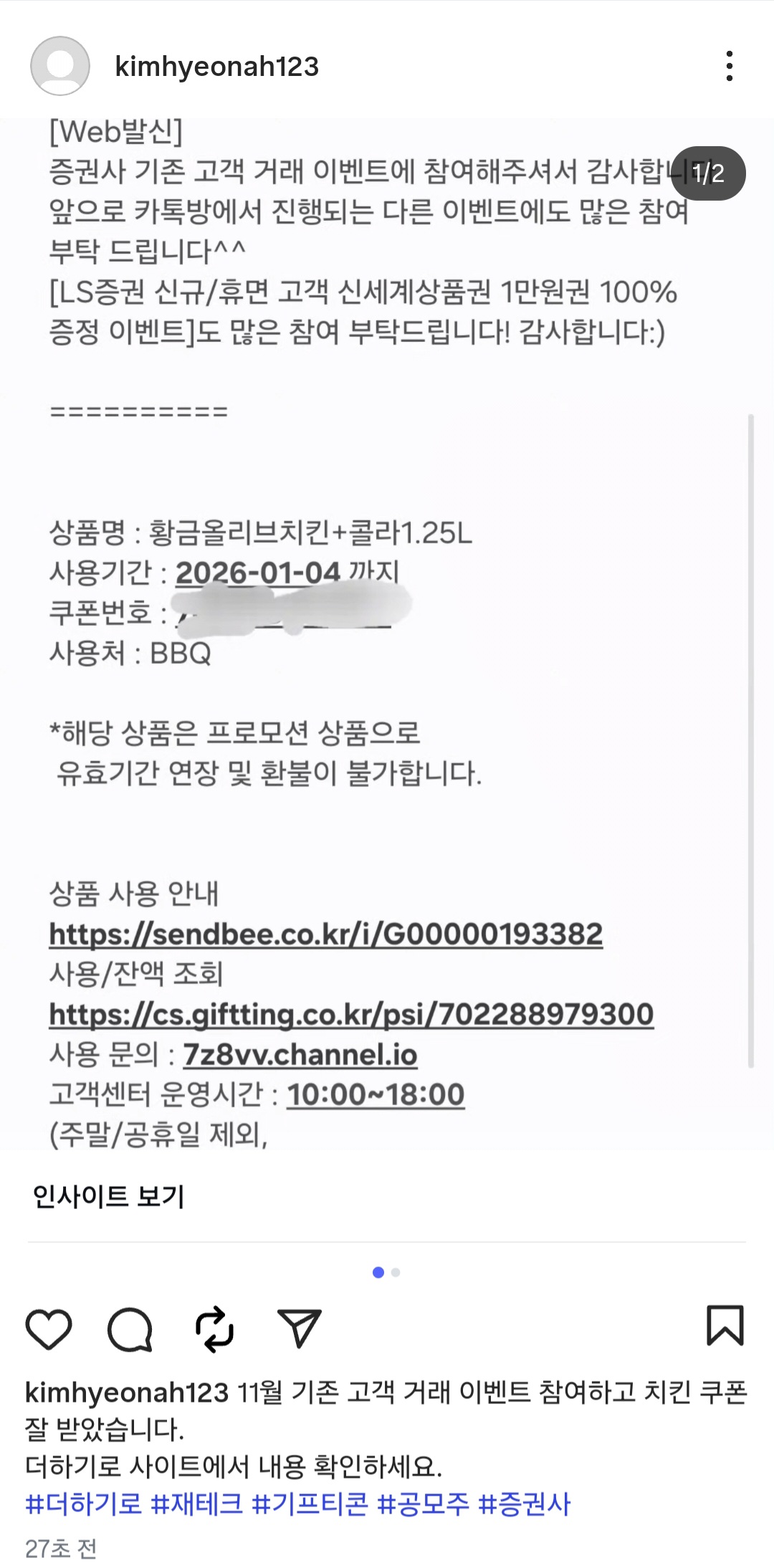This screenshot has width=774, height=1568.
Task: Open kimhyeonah123's profile from the header username
Action: (x=216, y=67)
